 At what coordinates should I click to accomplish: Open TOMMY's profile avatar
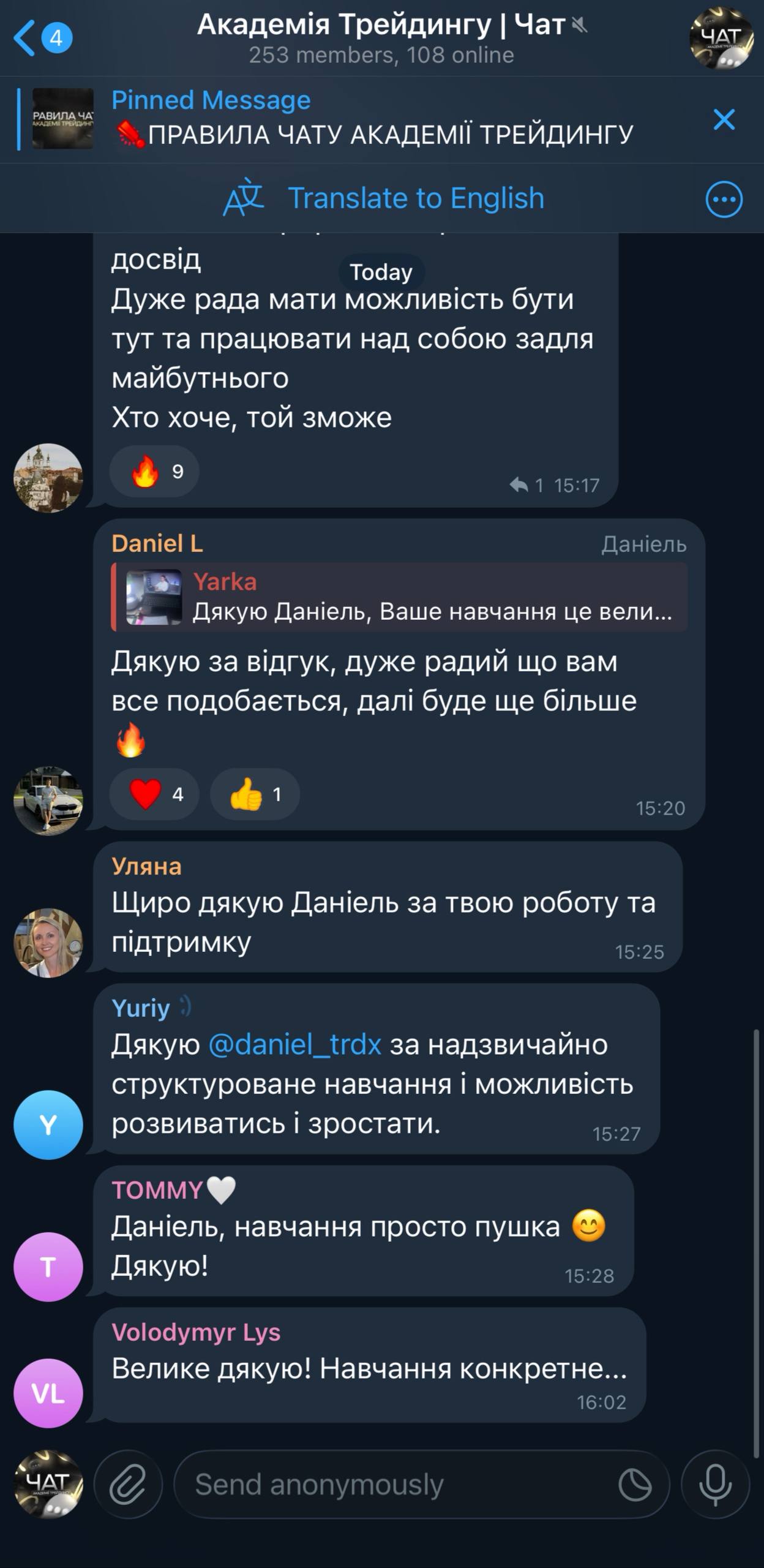pyautogui.click(x=48, y=1267)
